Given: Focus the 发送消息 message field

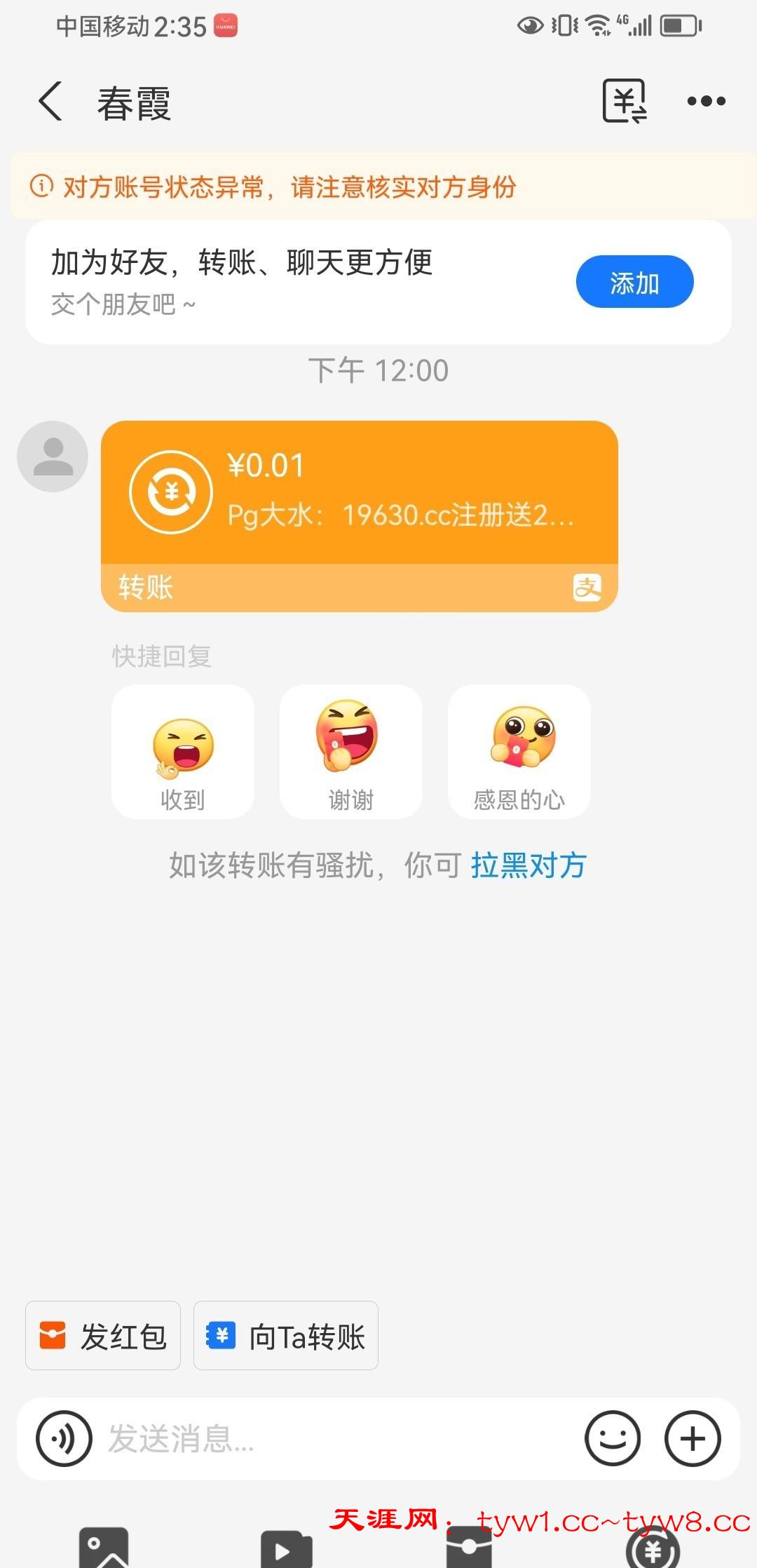Looking at the screenshot, I should tap(336, 1439).
